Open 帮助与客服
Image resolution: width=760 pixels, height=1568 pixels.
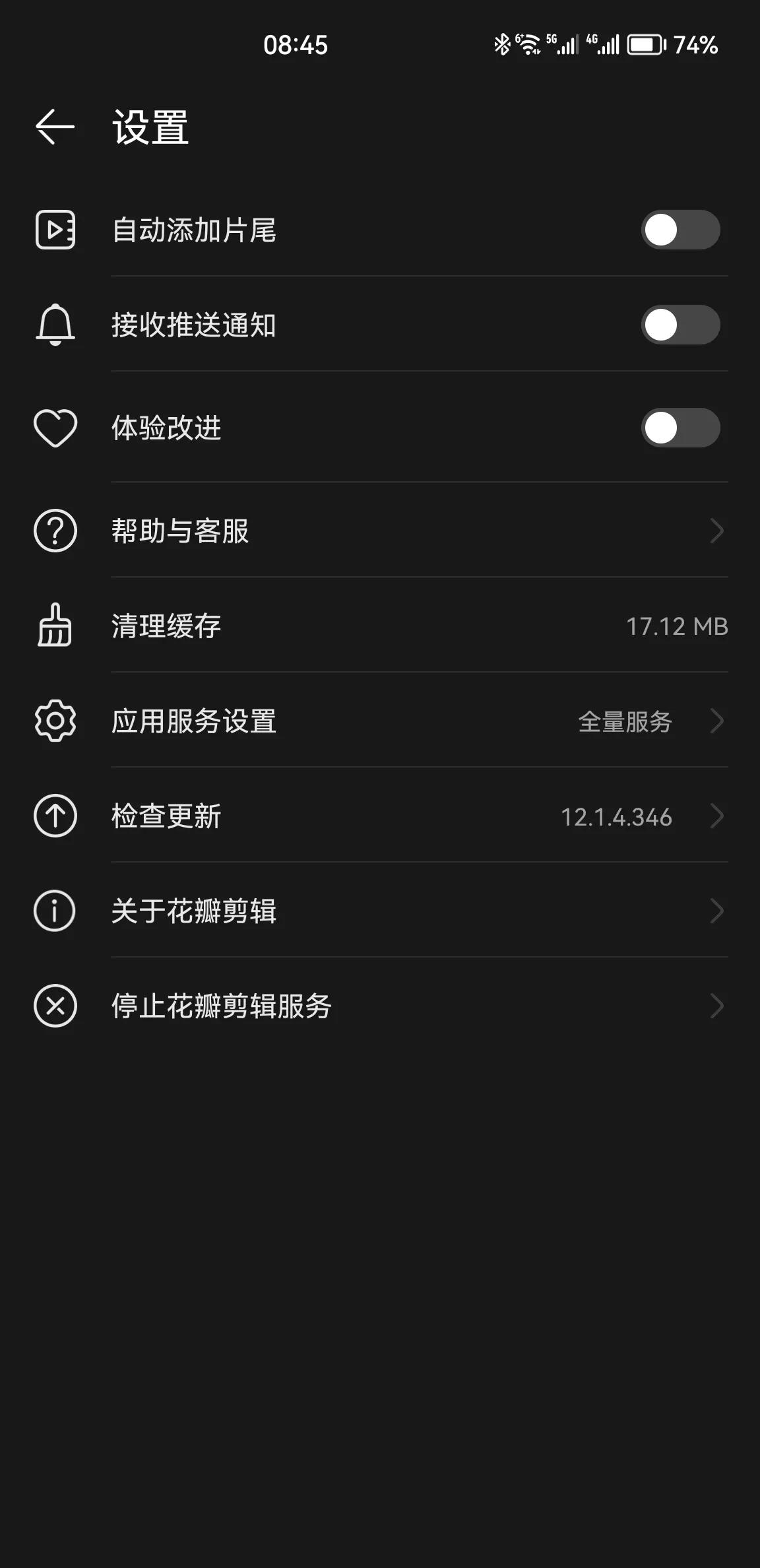coord(380,531)
